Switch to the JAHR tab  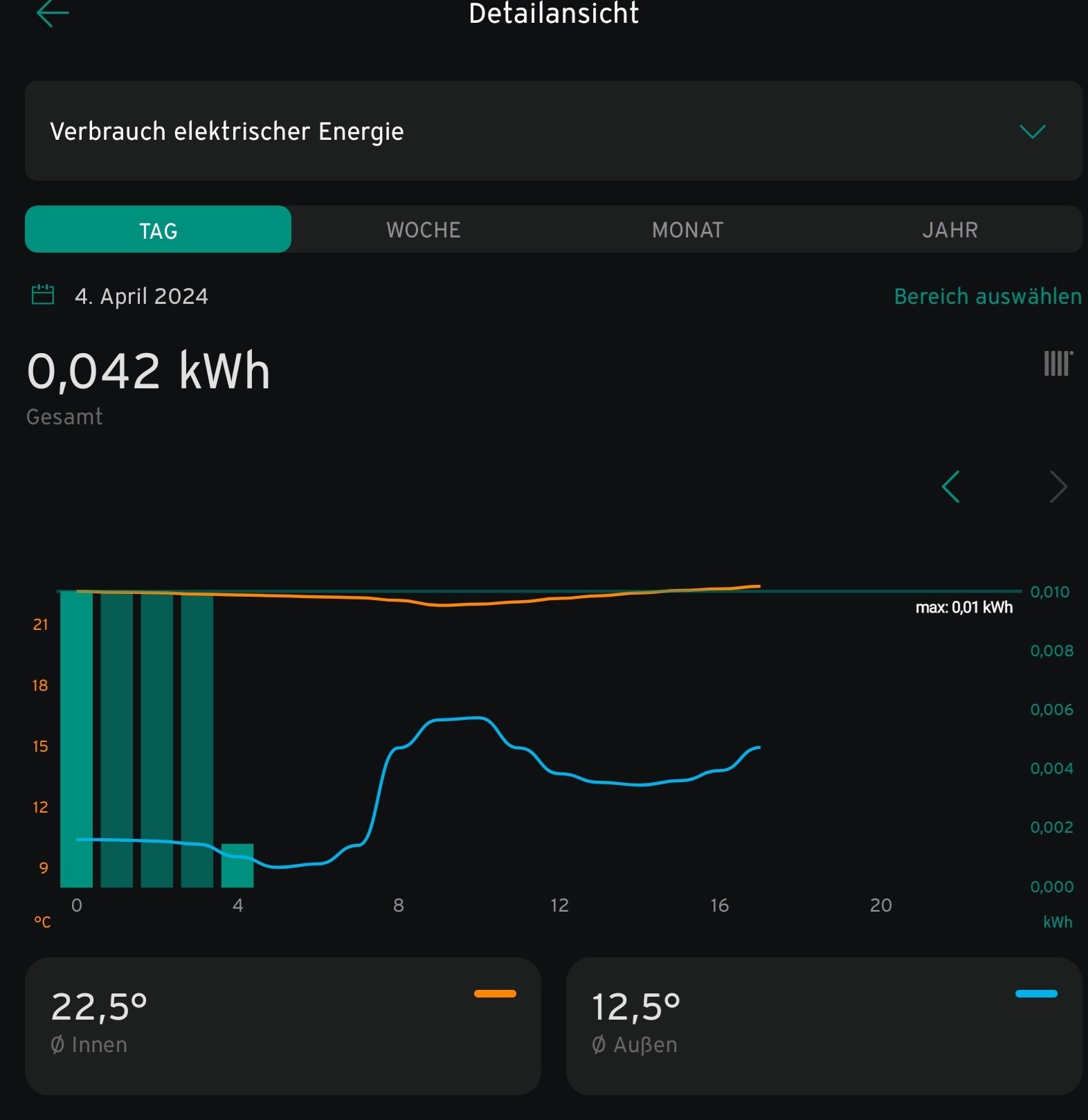(950, 230)
